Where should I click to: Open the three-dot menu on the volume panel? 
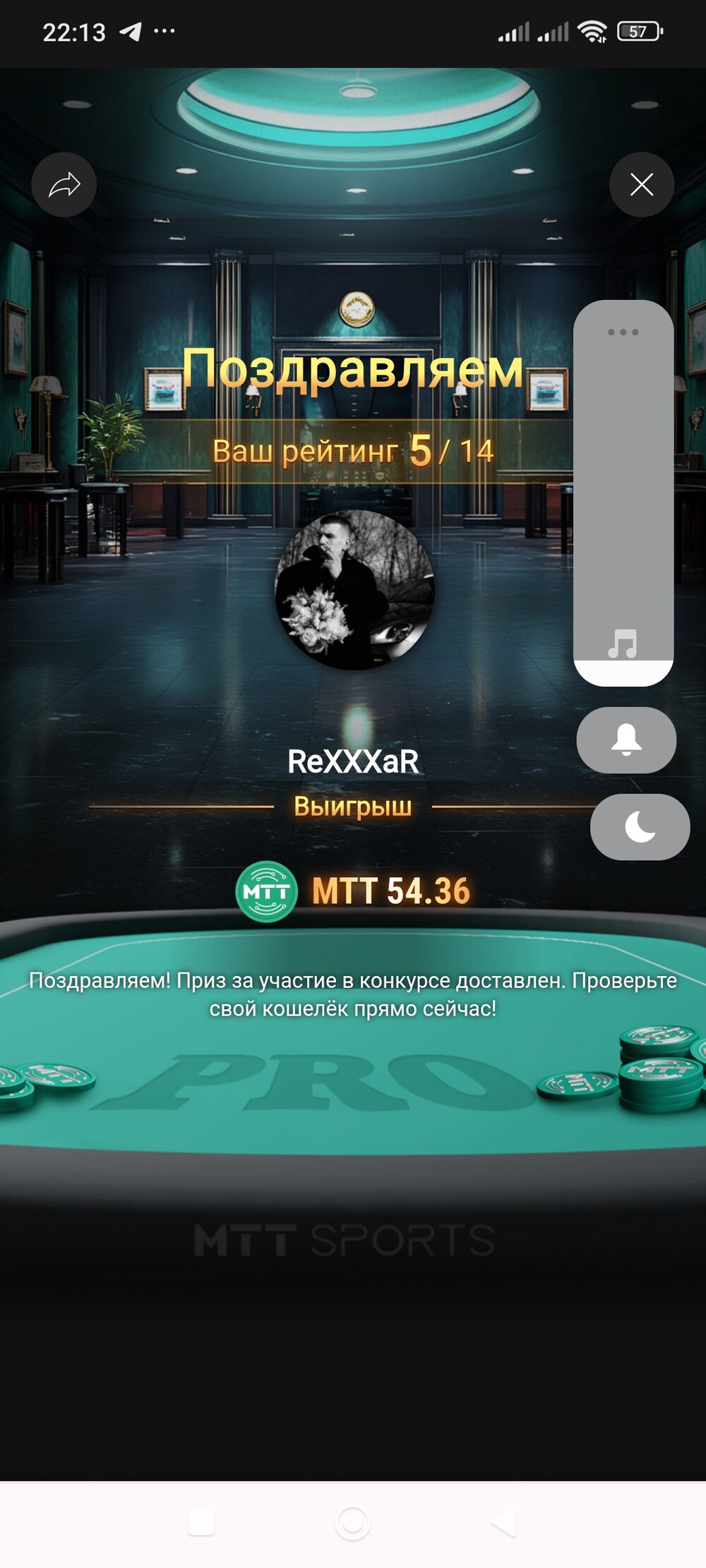click(623, 332)
